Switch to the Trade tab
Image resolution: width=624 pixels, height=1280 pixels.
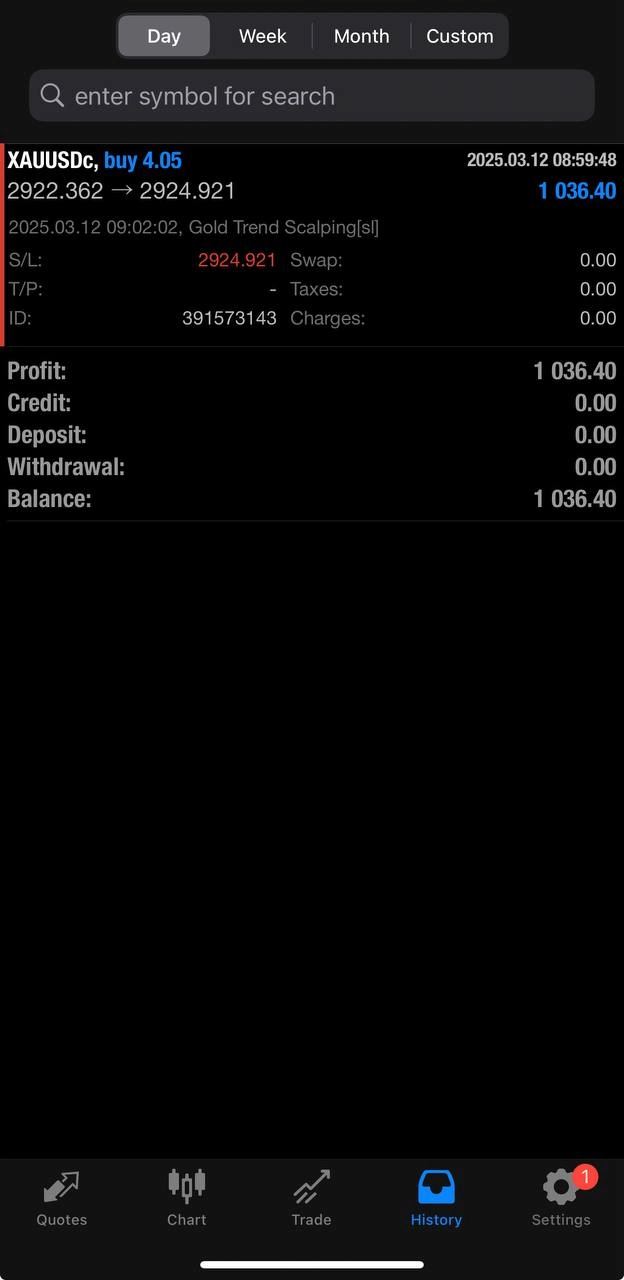click(x=311, y=1198)
